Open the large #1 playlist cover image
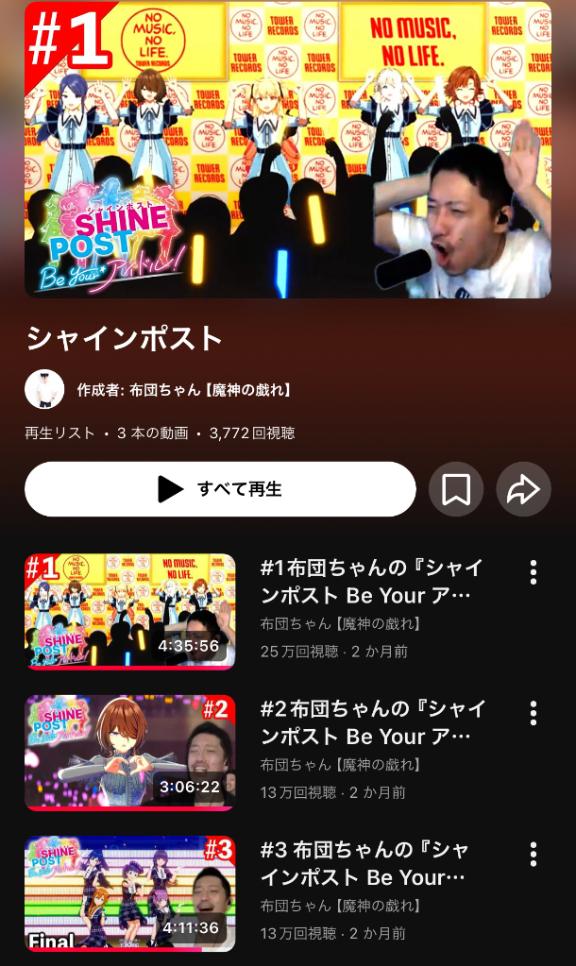 (x=288, y=150)
